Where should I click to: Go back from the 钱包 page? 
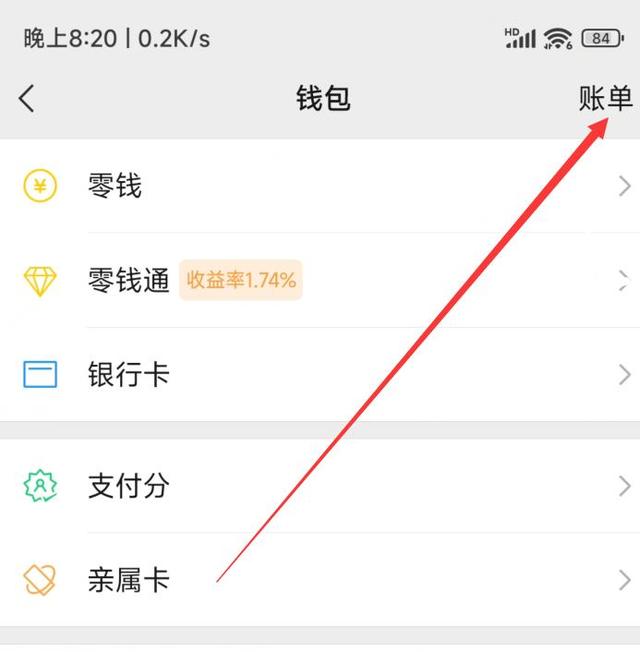27,98
